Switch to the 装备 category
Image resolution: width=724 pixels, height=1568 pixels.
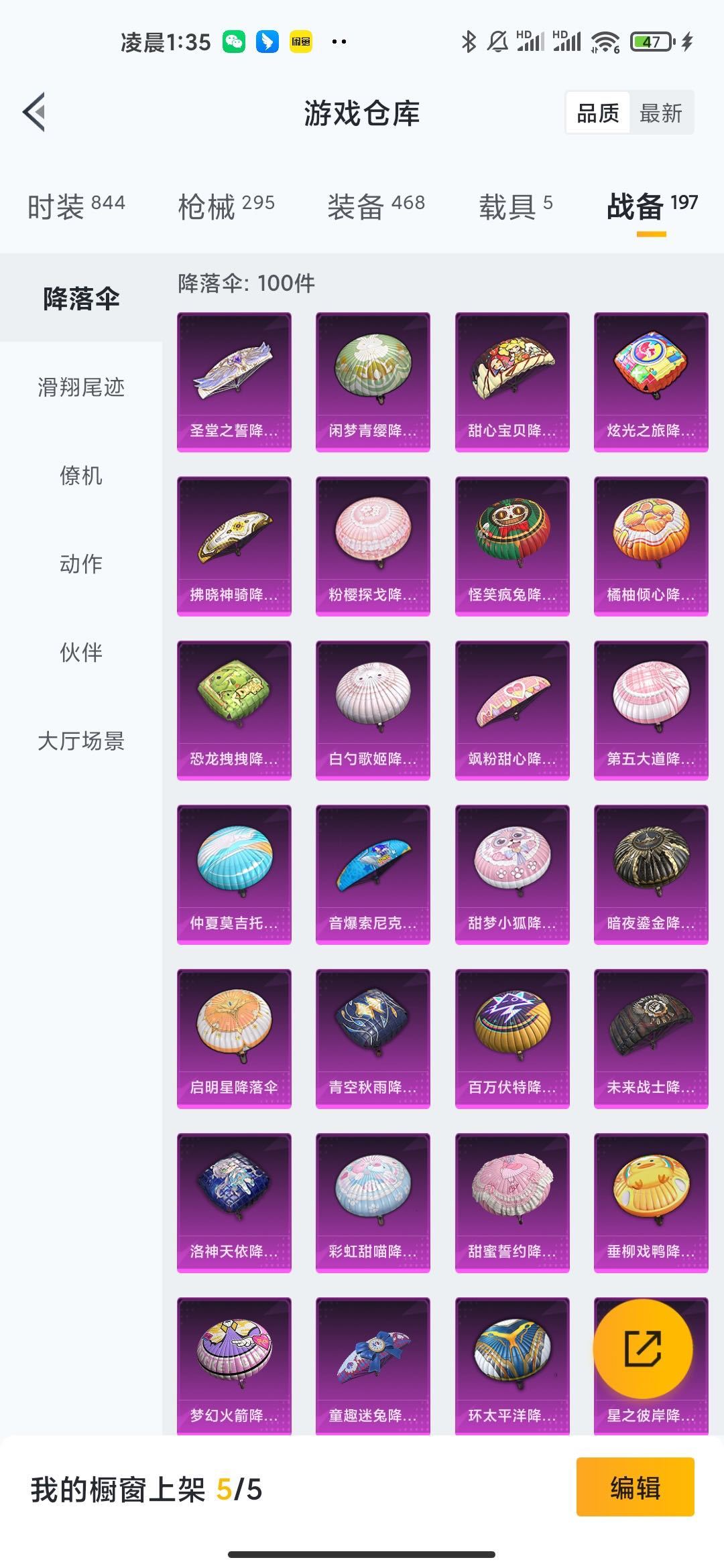pyautogui.click(x=376, y=206)
